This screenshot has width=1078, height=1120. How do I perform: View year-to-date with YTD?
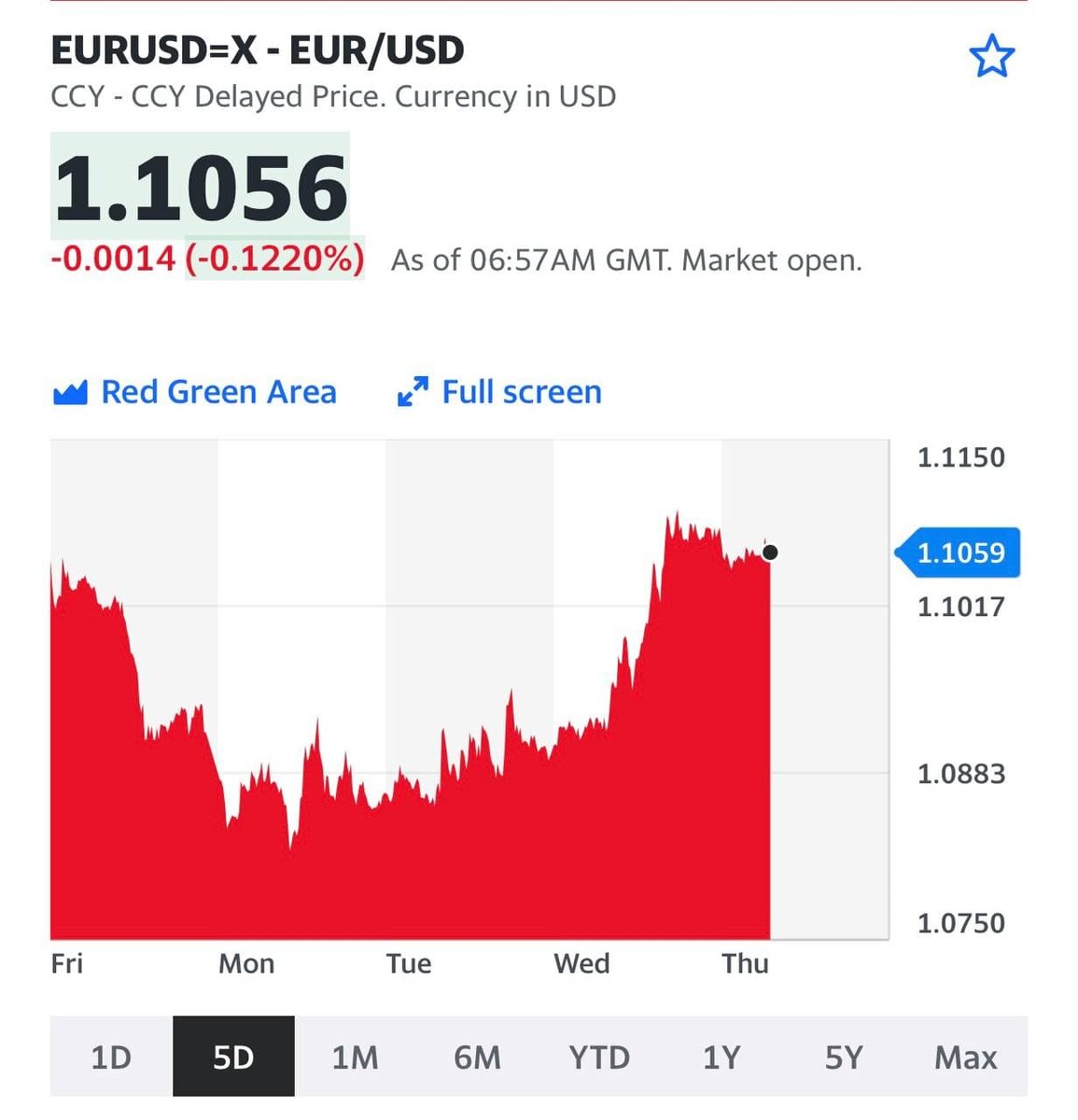599,1057
